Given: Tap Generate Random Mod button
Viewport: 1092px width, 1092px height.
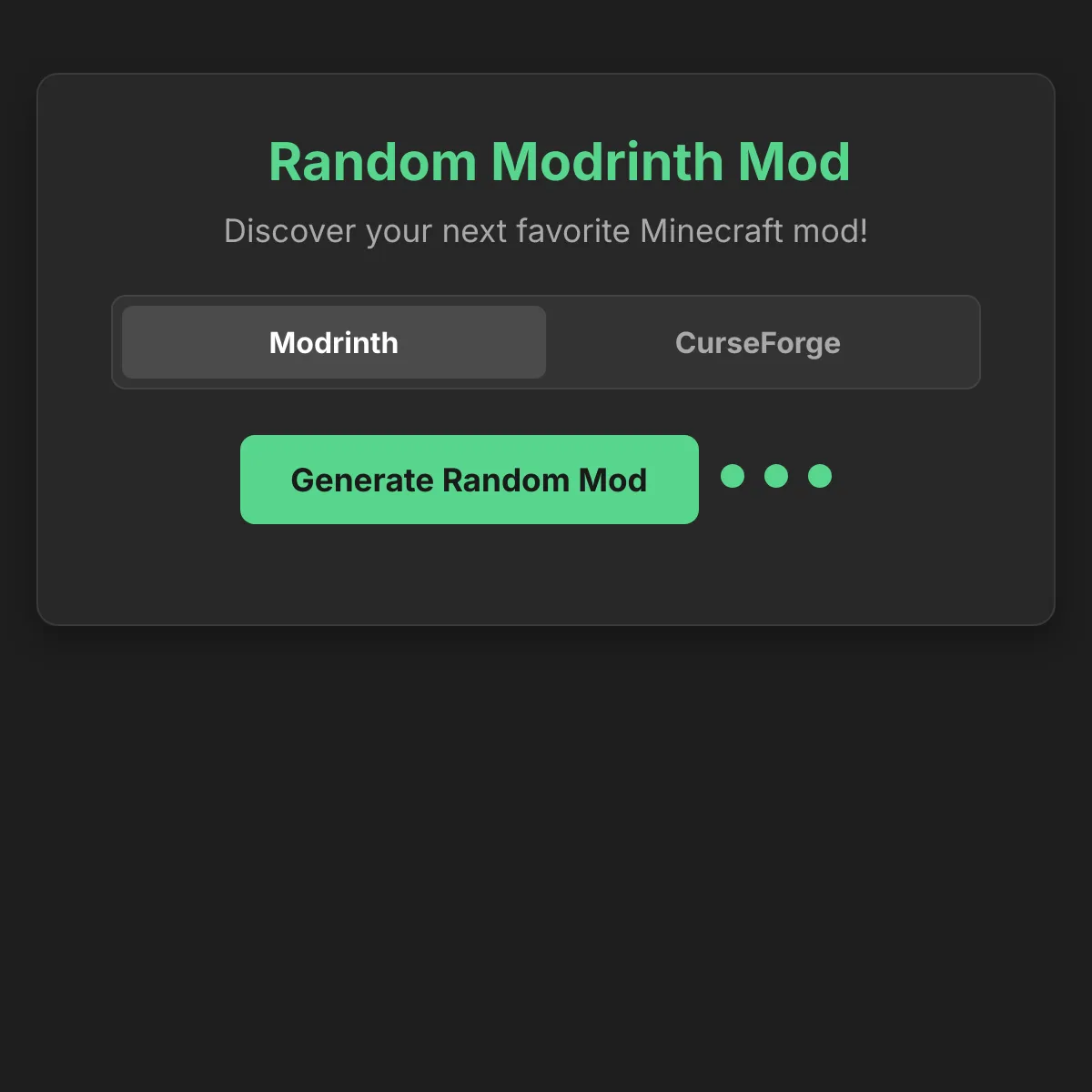Looking at the screenshot, I should coord(469,480).
